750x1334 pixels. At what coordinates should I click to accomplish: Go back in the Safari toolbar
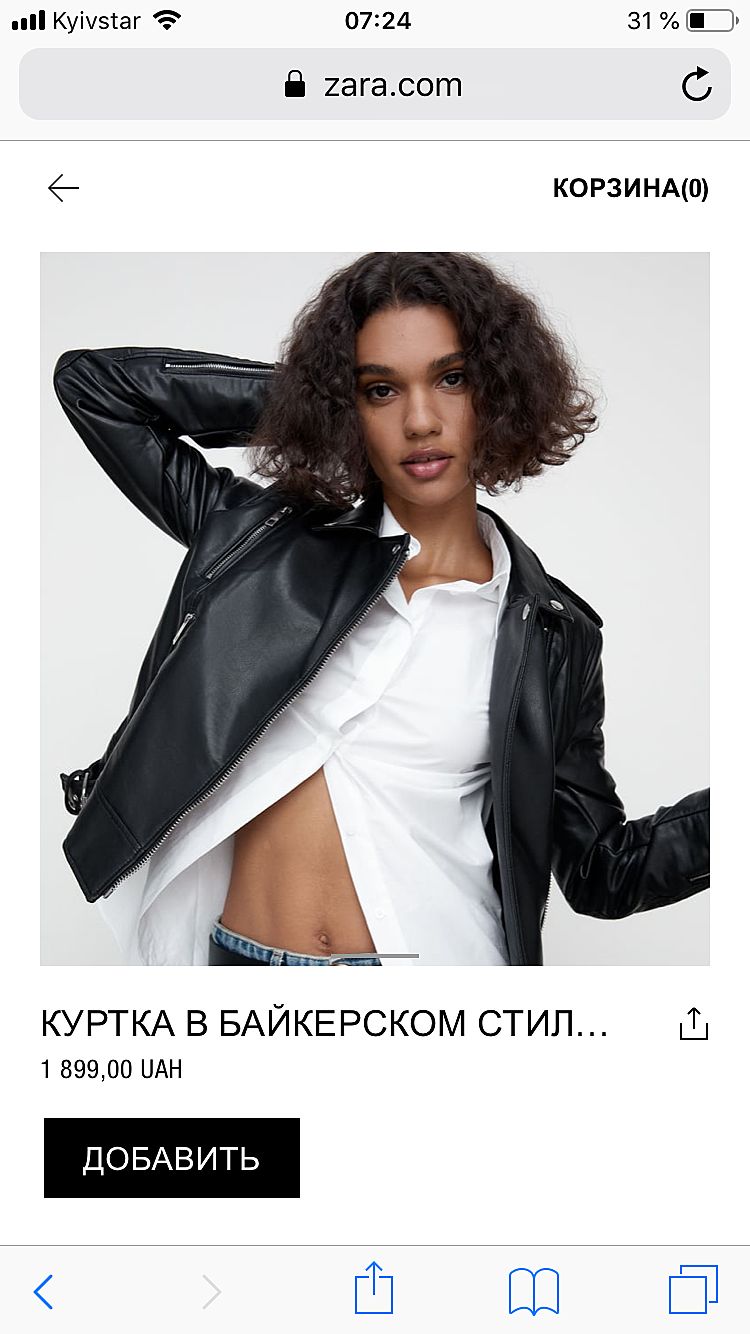point(44,1292)
